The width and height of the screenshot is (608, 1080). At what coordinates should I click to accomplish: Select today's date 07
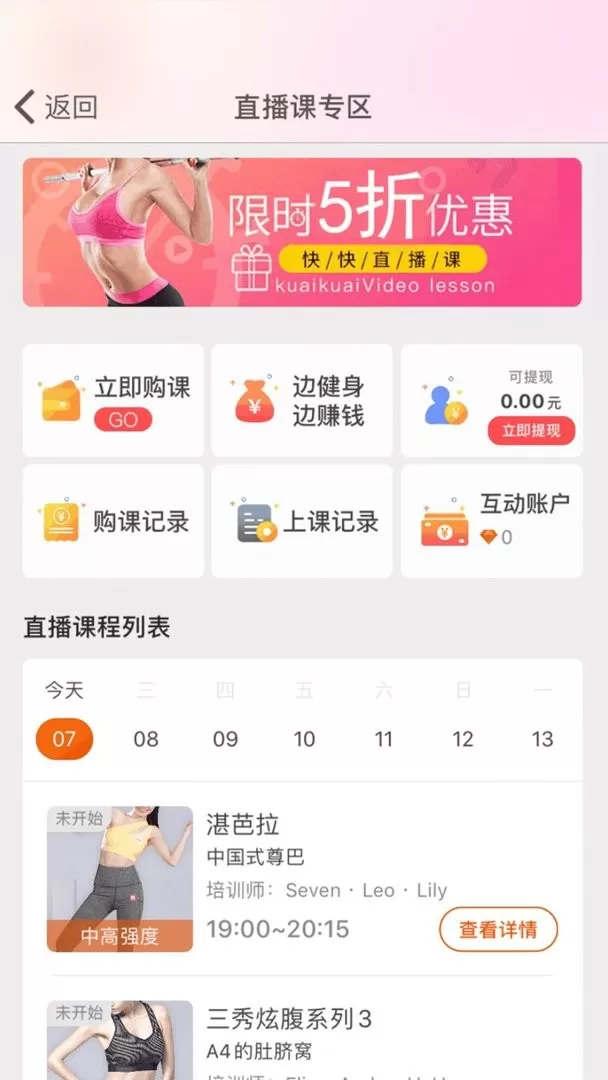pos(64,739)
